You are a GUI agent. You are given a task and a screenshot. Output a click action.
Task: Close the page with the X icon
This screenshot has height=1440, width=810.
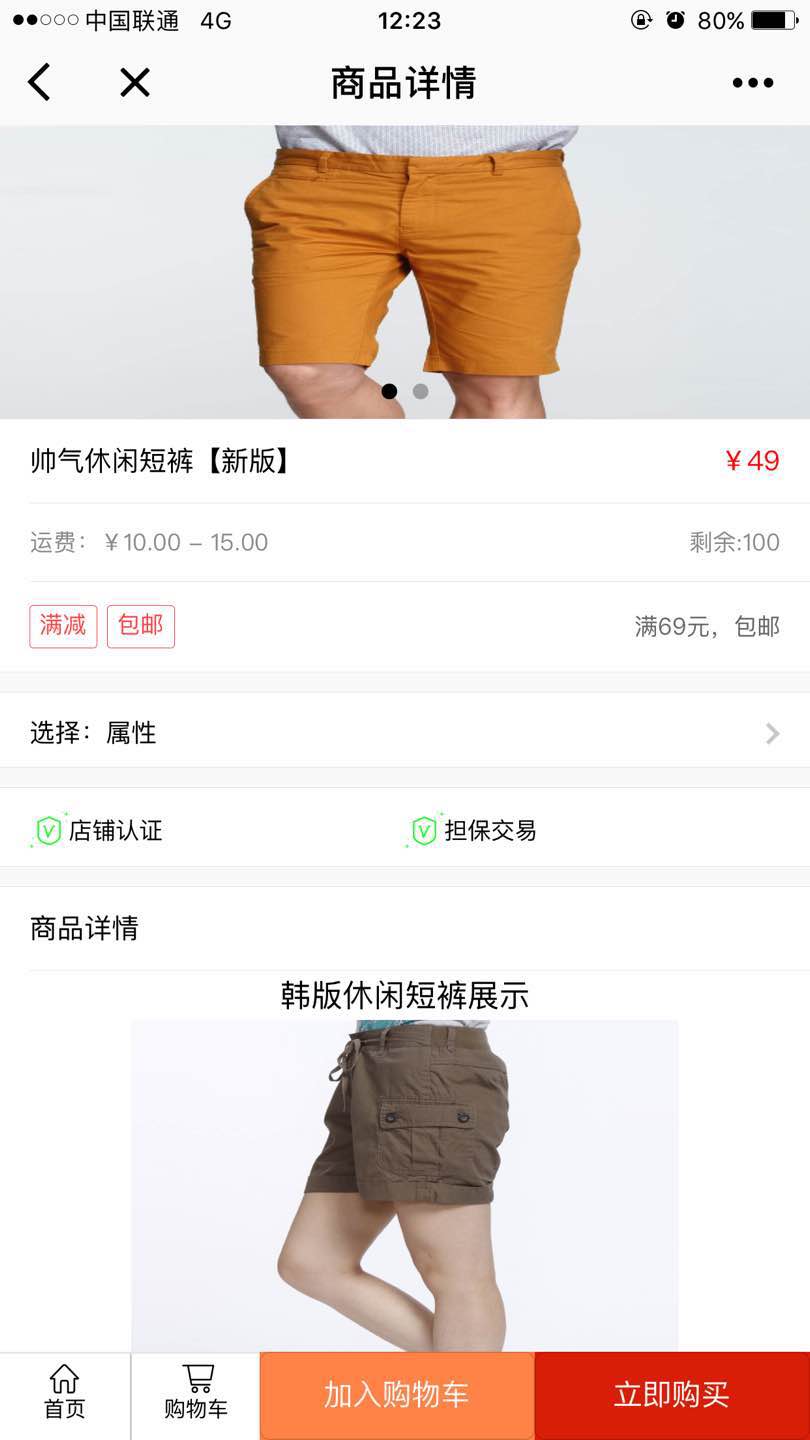coord(135,82)
